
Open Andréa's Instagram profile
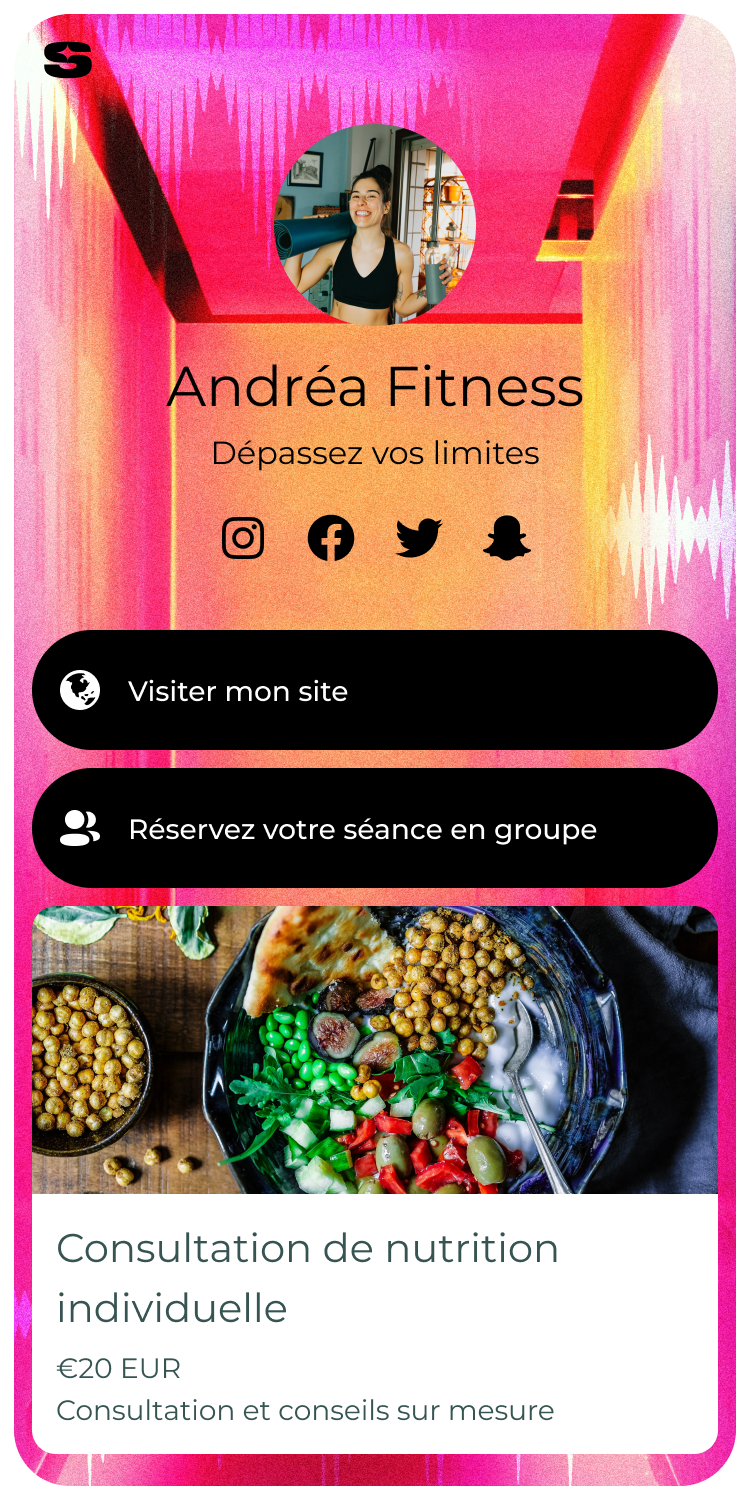(243, 538)
